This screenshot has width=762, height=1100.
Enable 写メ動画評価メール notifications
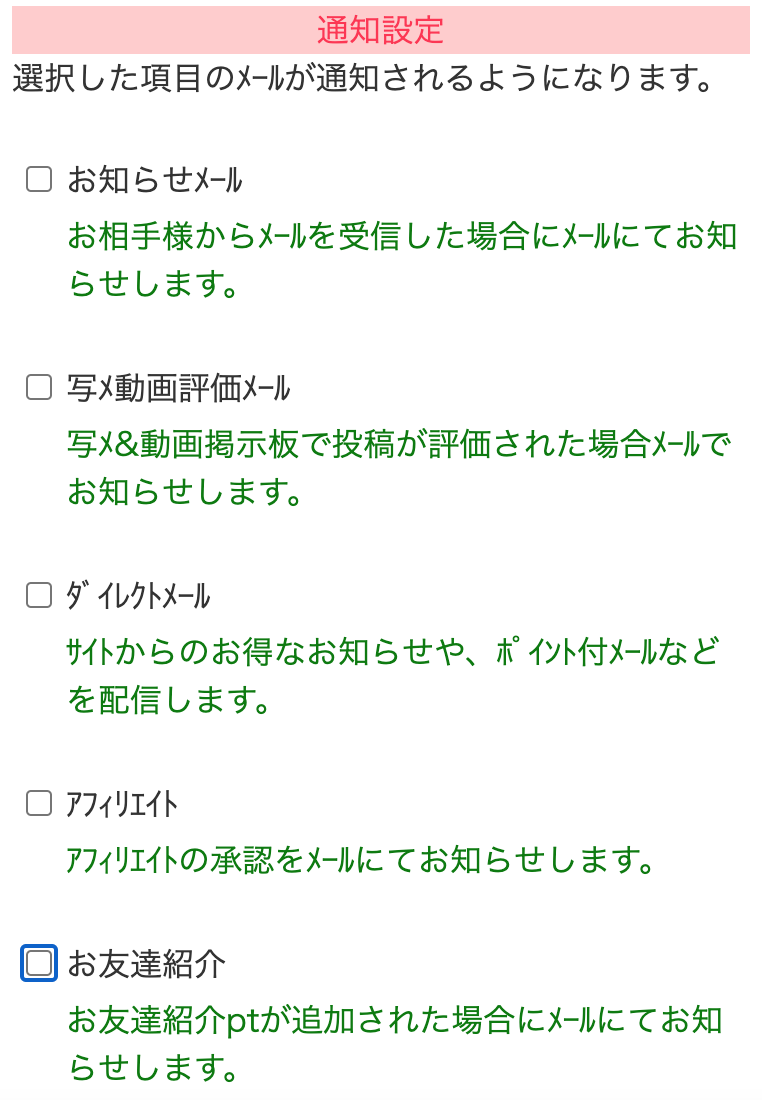pyautogui.click(x=38, y=388)
